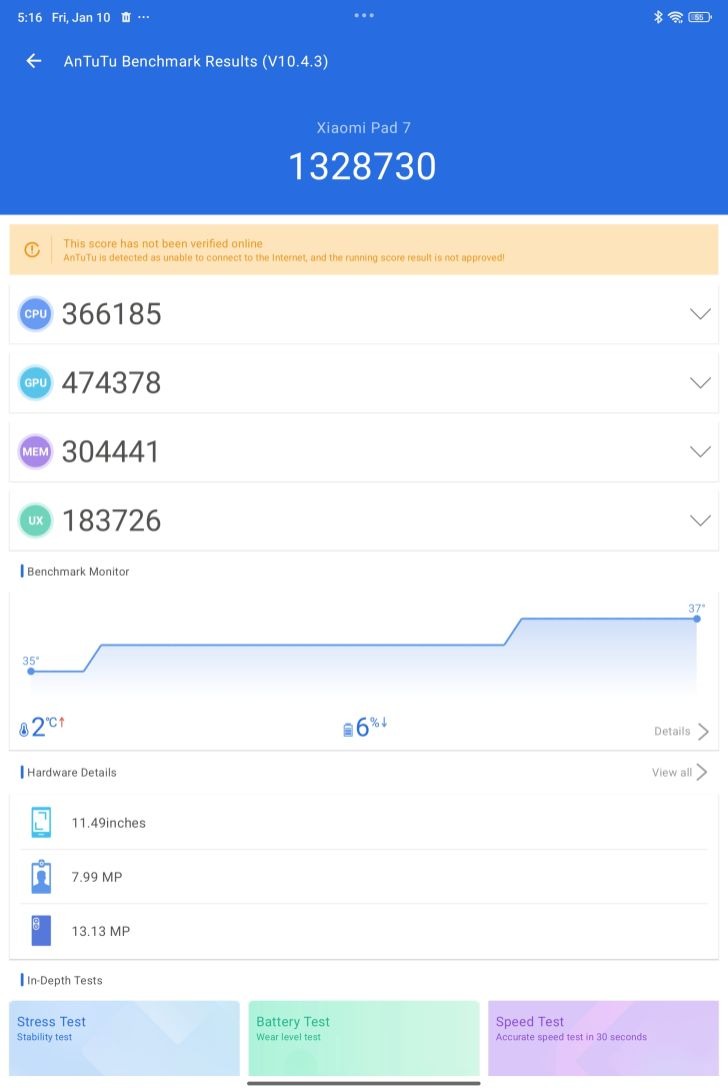
Task: Expand the CPU score details
Action: click(700, 314)
